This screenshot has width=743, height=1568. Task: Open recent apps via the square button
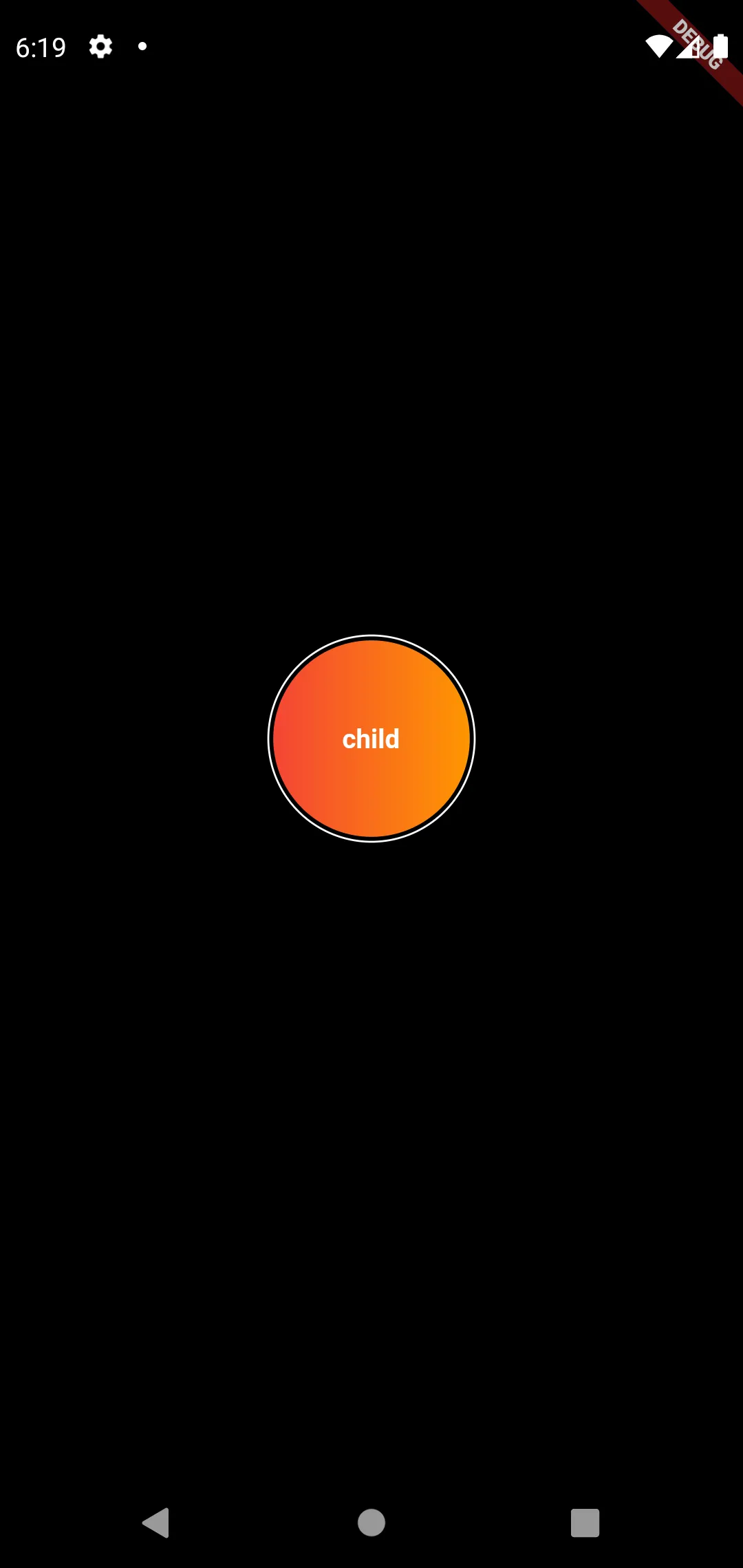pos(585,1523)
